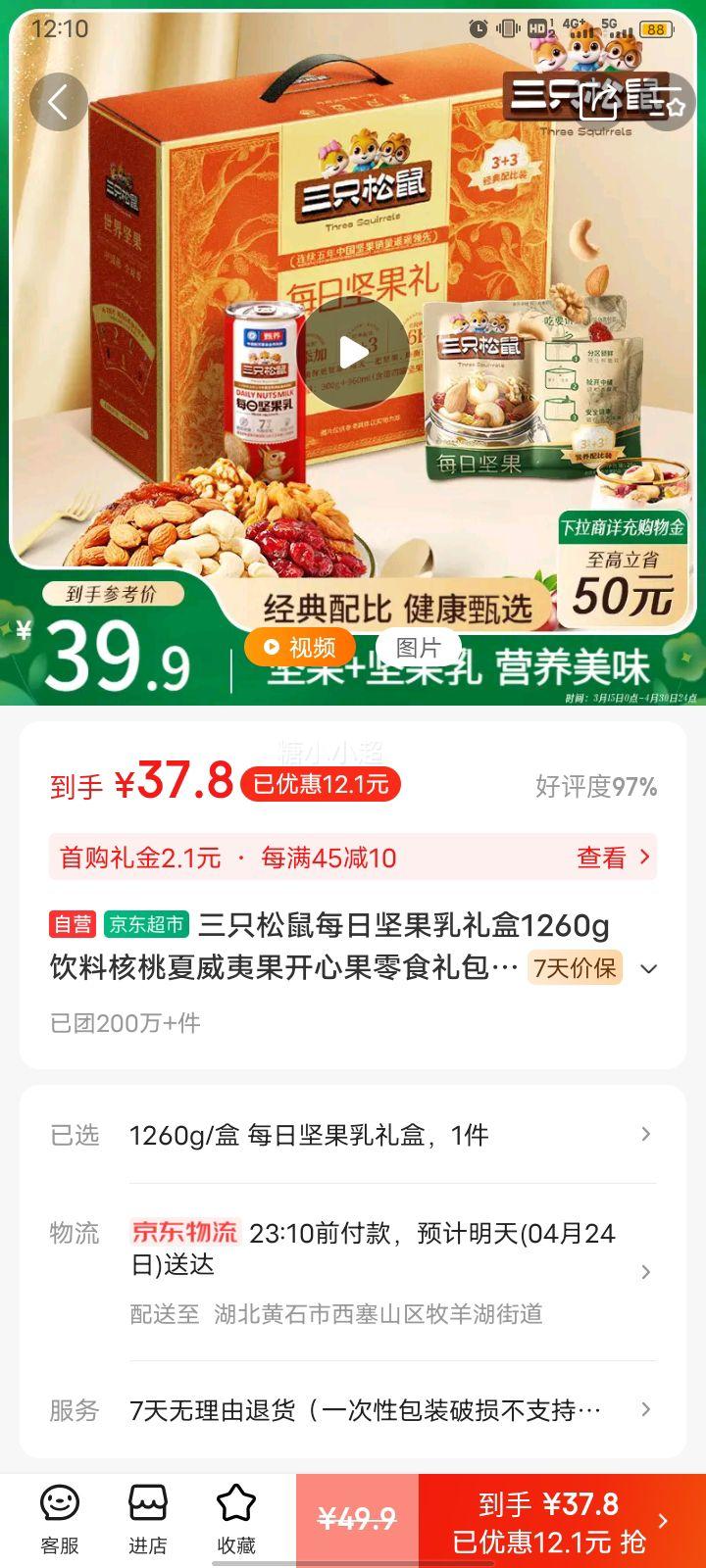
Task: Expand the full product title via the chevron
Action: [647, 968]
